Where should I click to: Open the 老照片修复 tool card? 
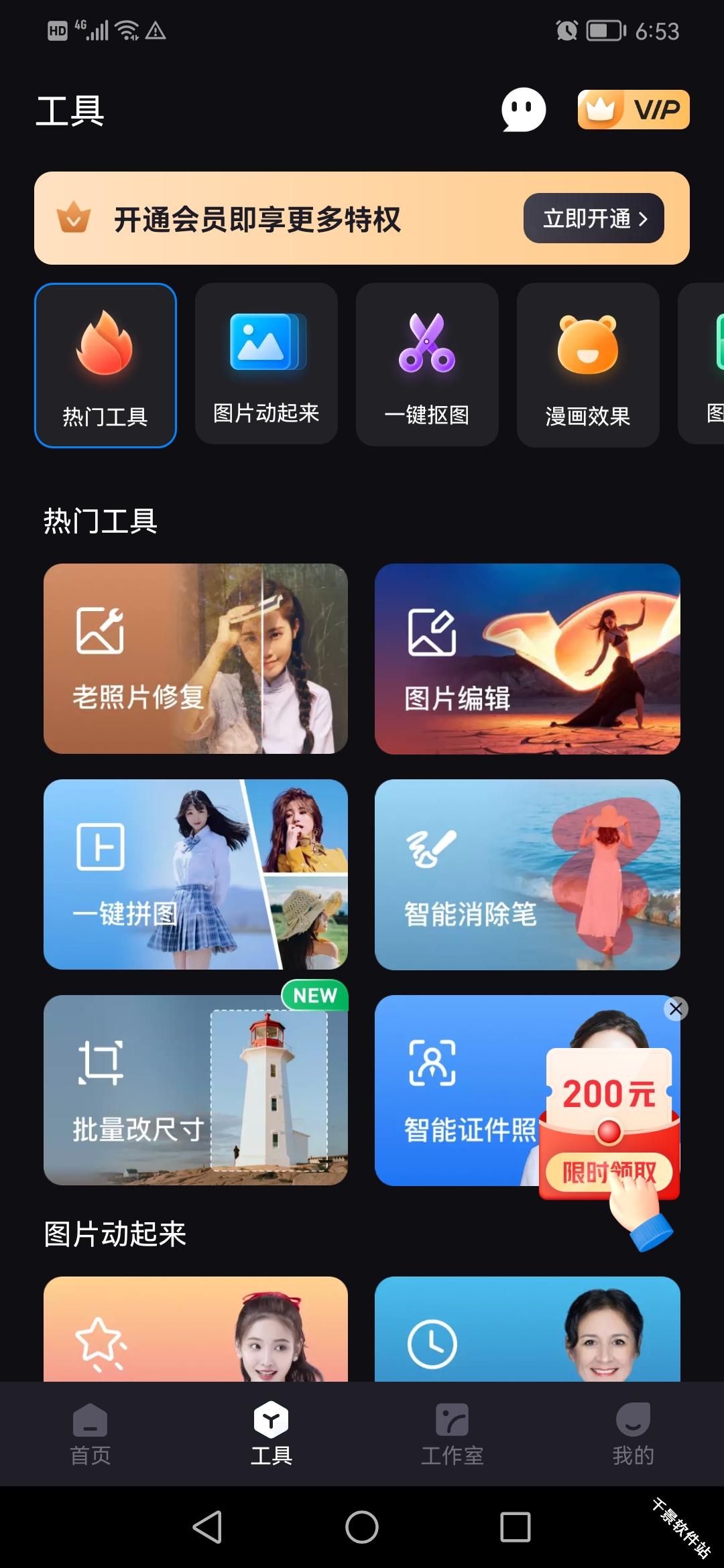pyautogui.click(x=195, y=659)
